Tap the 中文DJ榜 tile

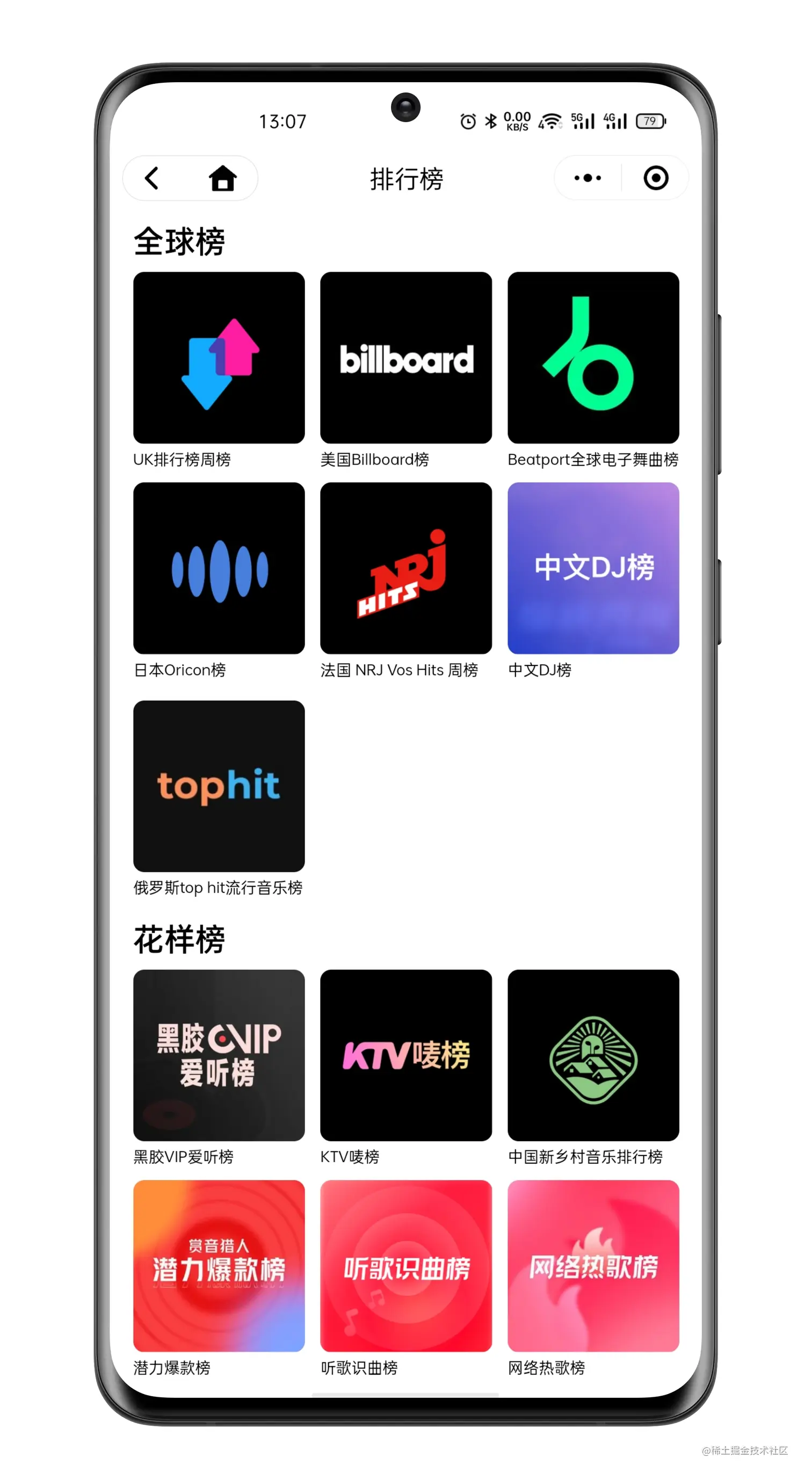coord(593,568)
